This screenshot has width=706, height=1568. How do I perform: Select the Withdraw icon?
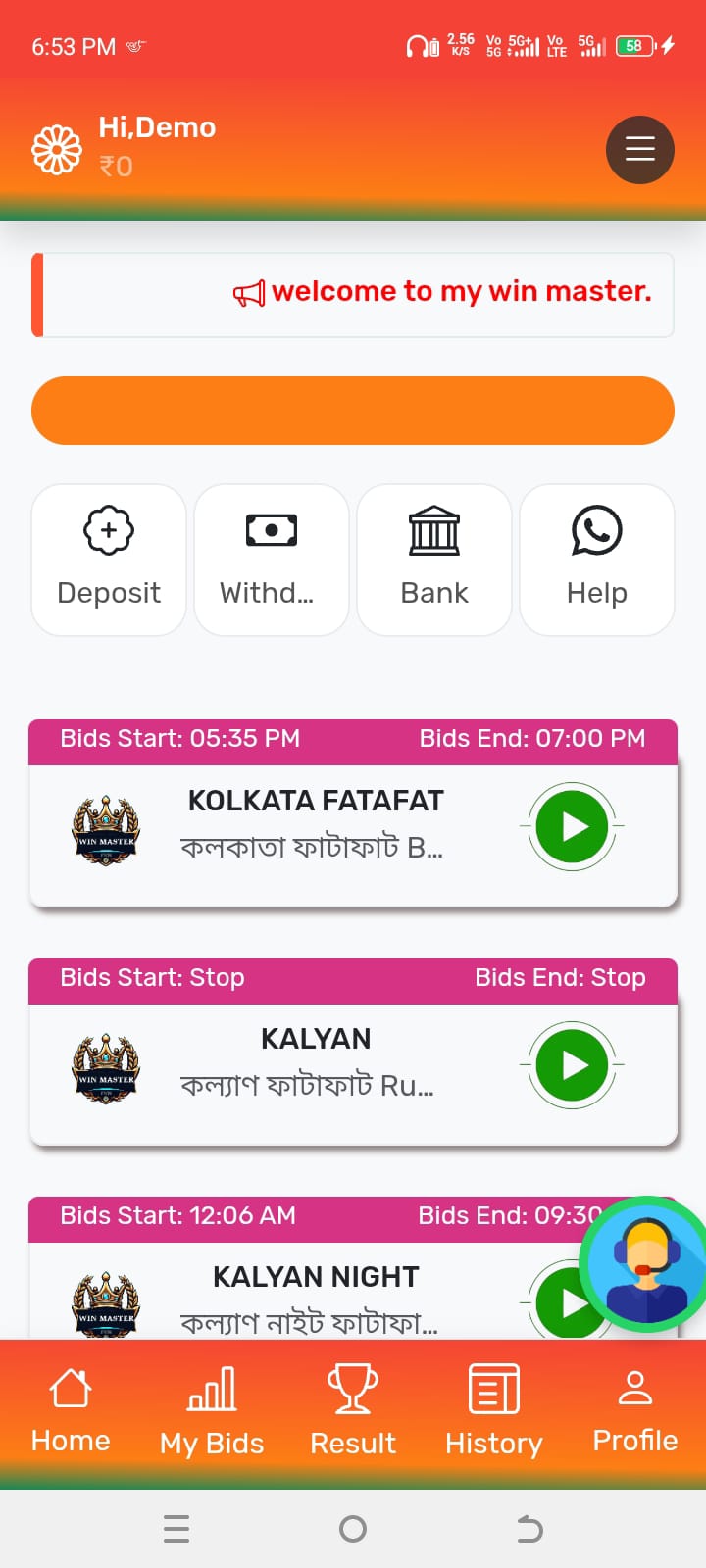(x=271, y=560)
